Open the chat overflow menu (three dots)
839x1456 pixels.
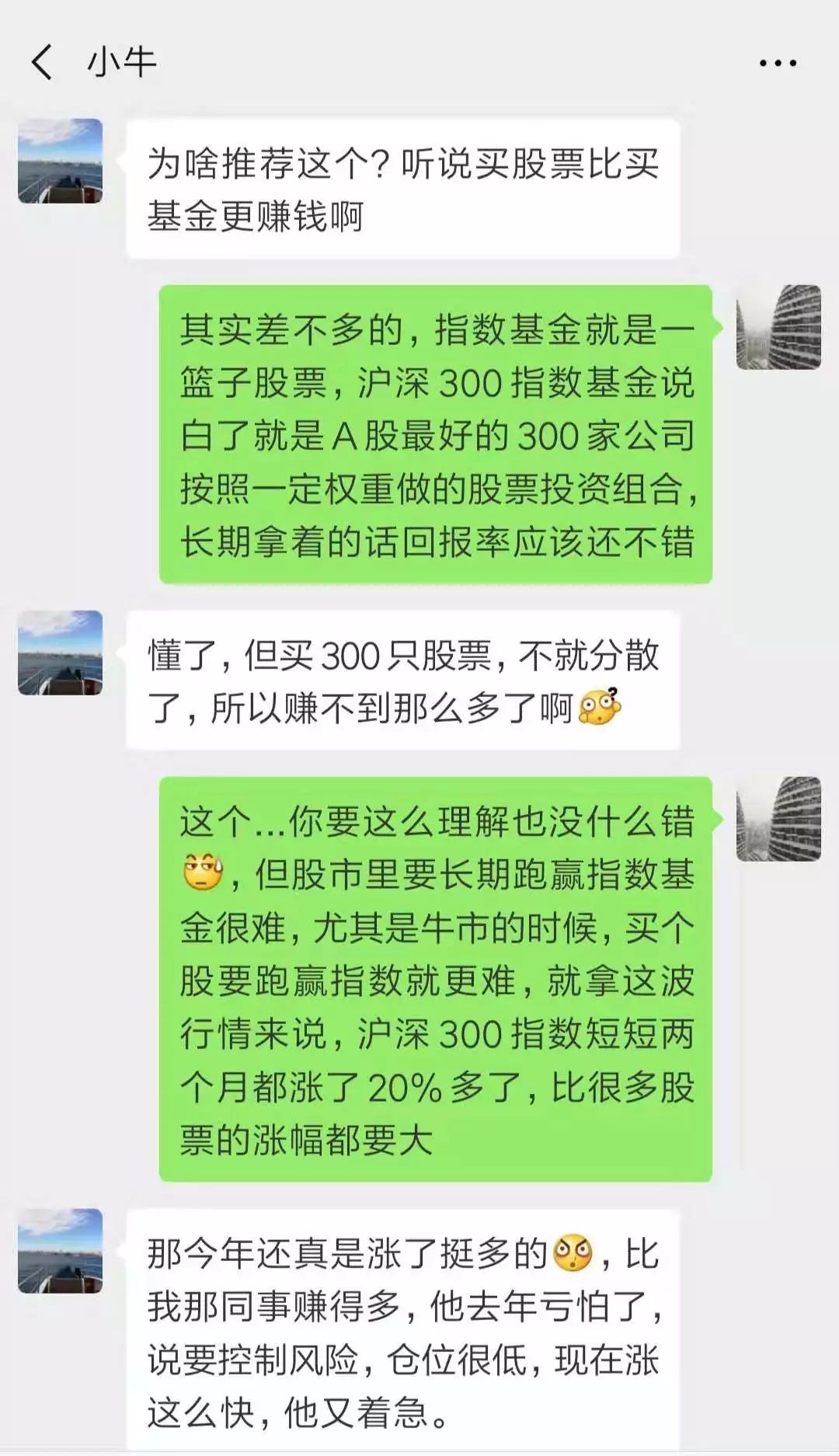(x=778, y=63)
